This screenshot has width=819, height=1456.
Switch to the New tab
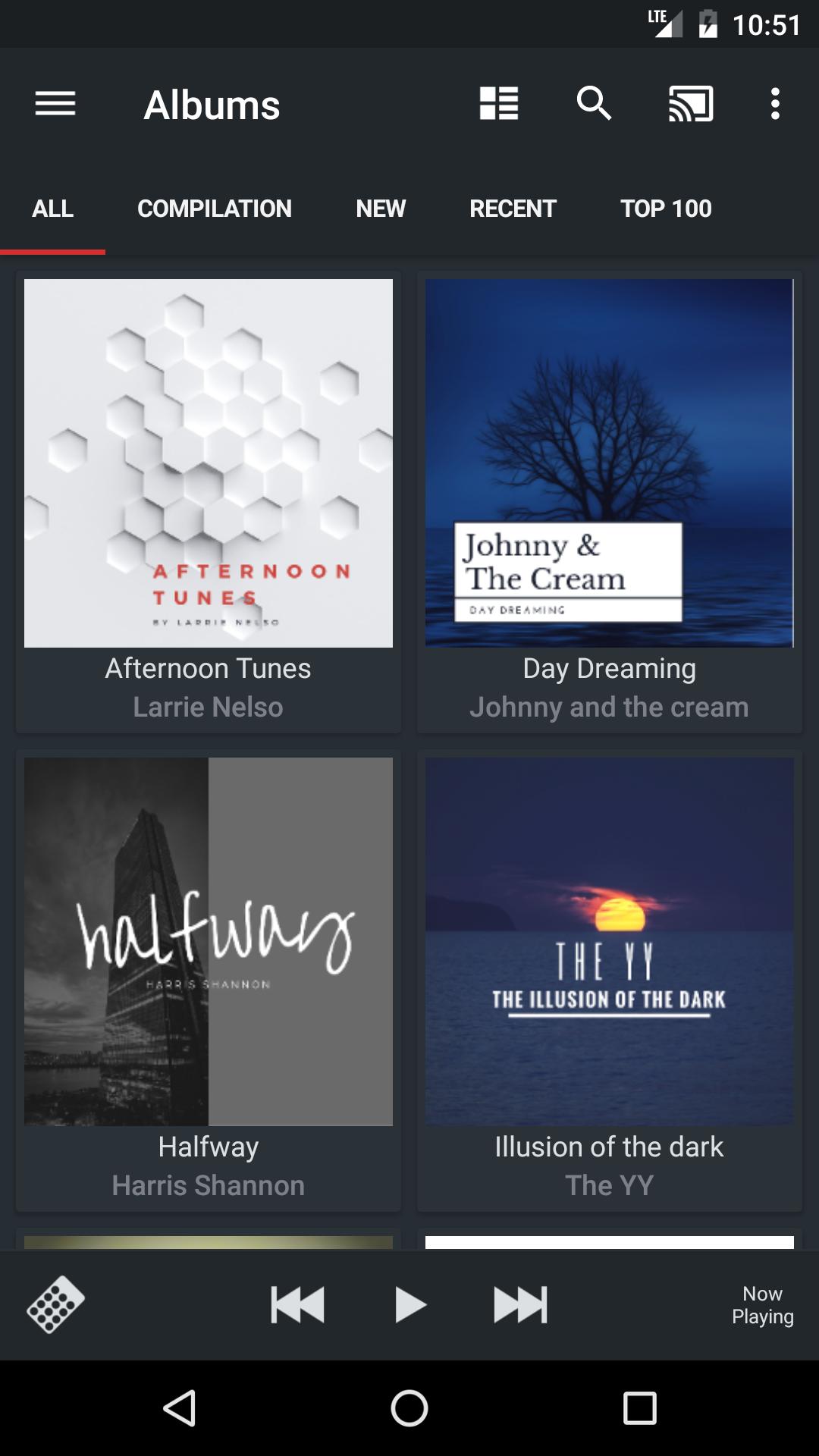(x=381, y=209)
